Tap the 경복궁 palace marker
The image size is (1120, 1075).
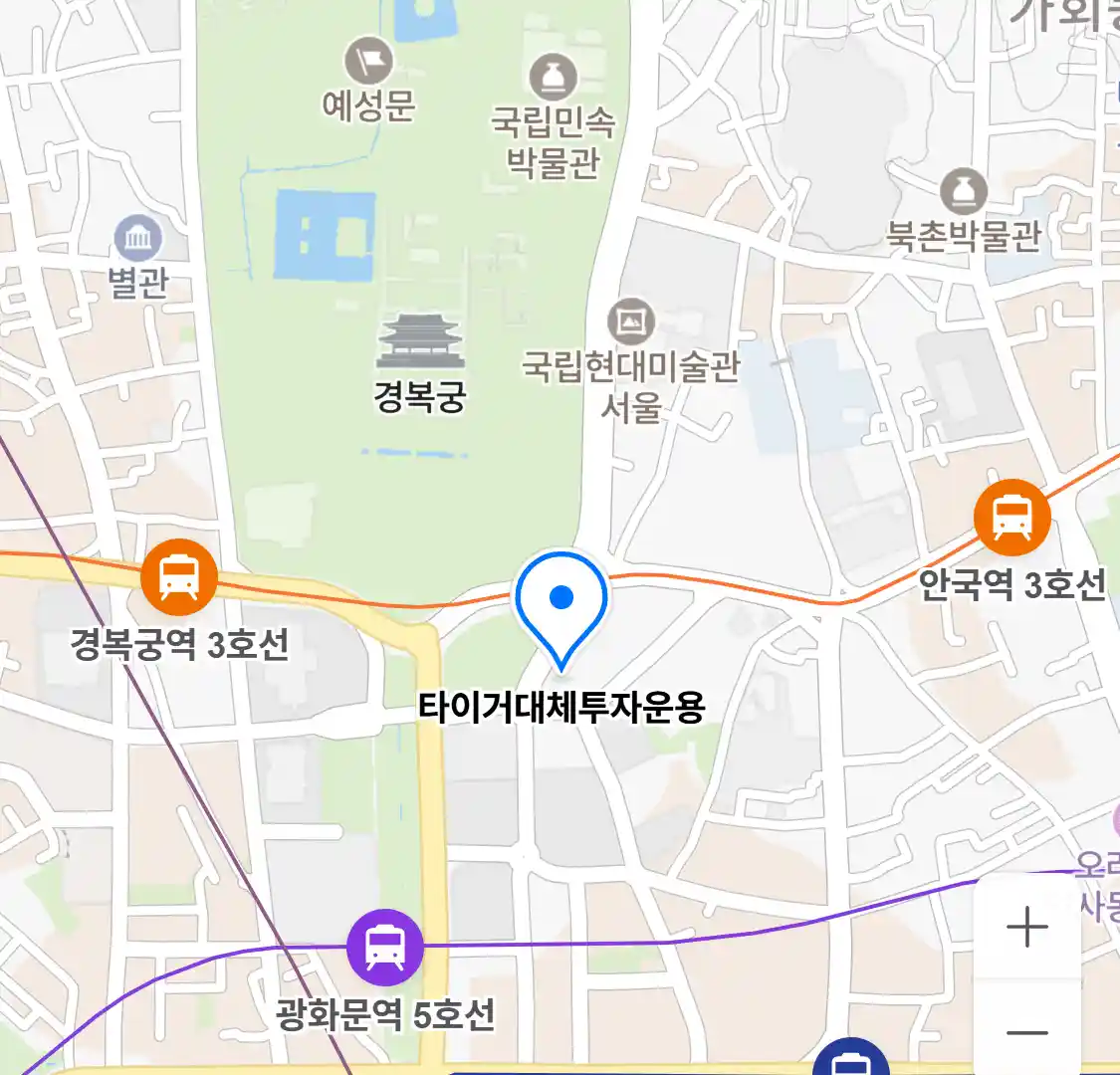419,341
